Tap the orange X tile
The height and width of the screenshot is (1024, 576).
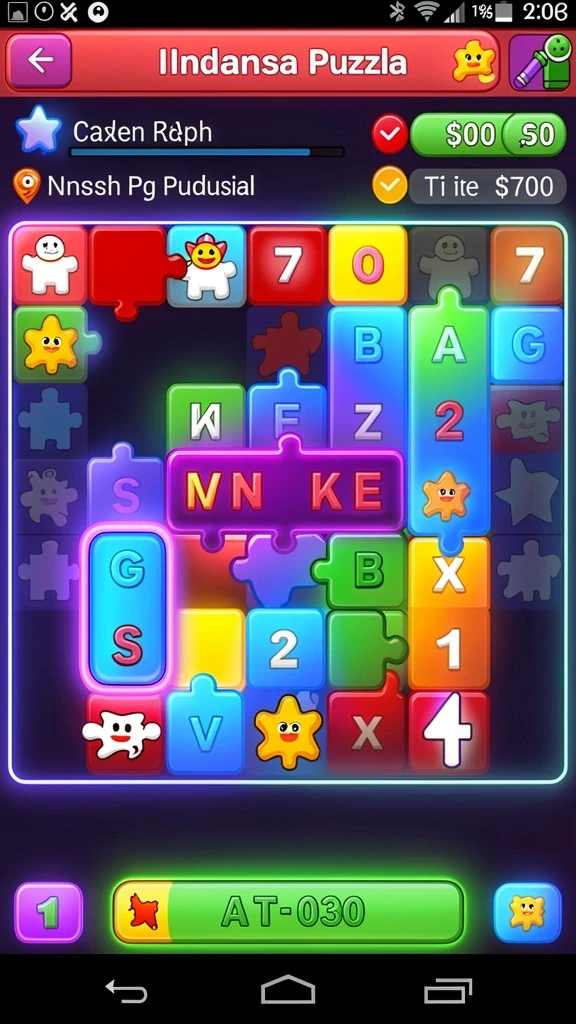click(449, 574)
